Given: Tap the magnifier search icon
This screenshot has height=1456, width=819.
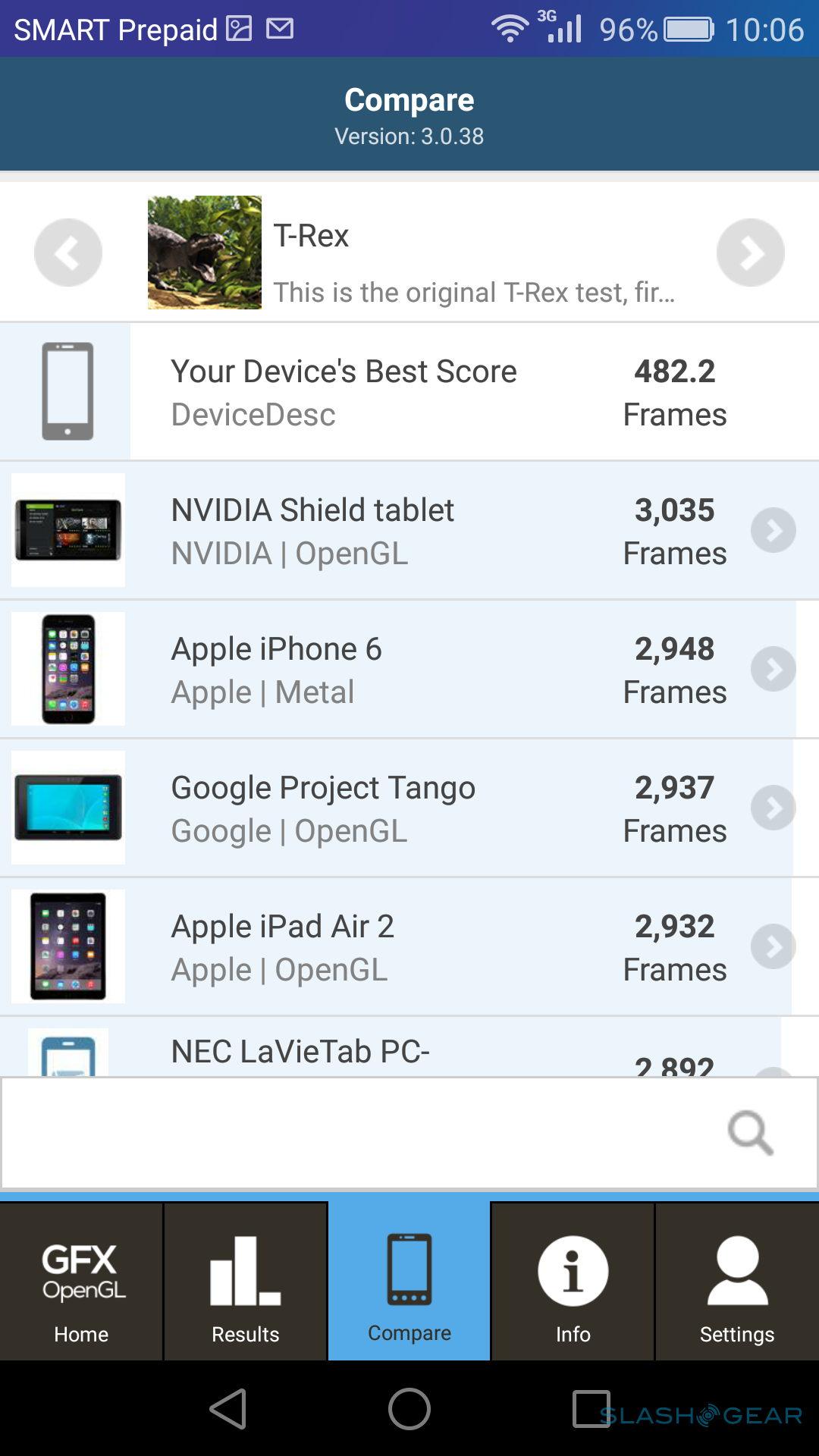Looking at the screenshot, I should tap(750, 1133).
